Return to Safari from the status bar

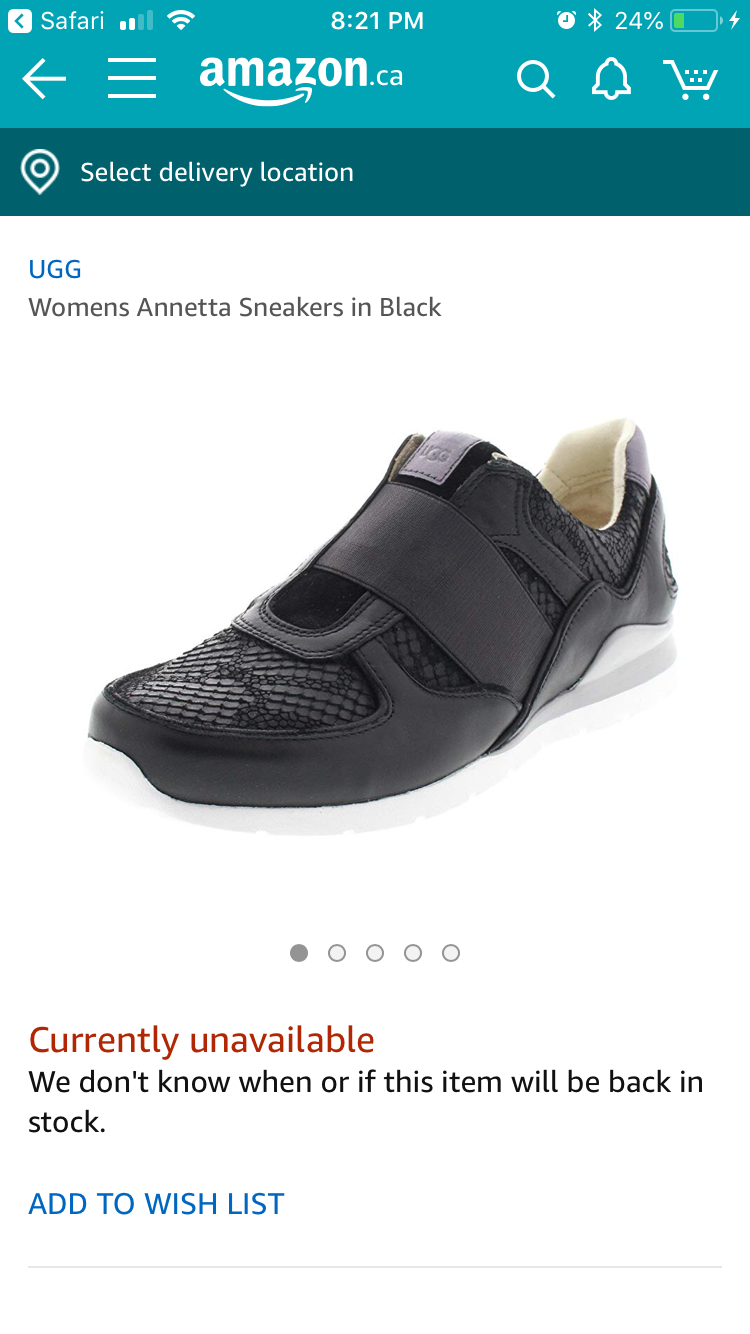coord(58,20)
